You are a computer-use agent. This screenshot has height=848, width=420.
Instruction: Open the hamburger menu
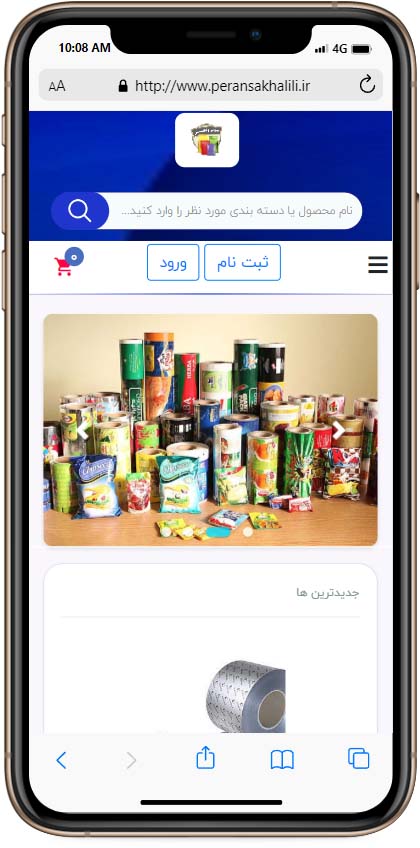pyautogui.click(x=378, y=264)
